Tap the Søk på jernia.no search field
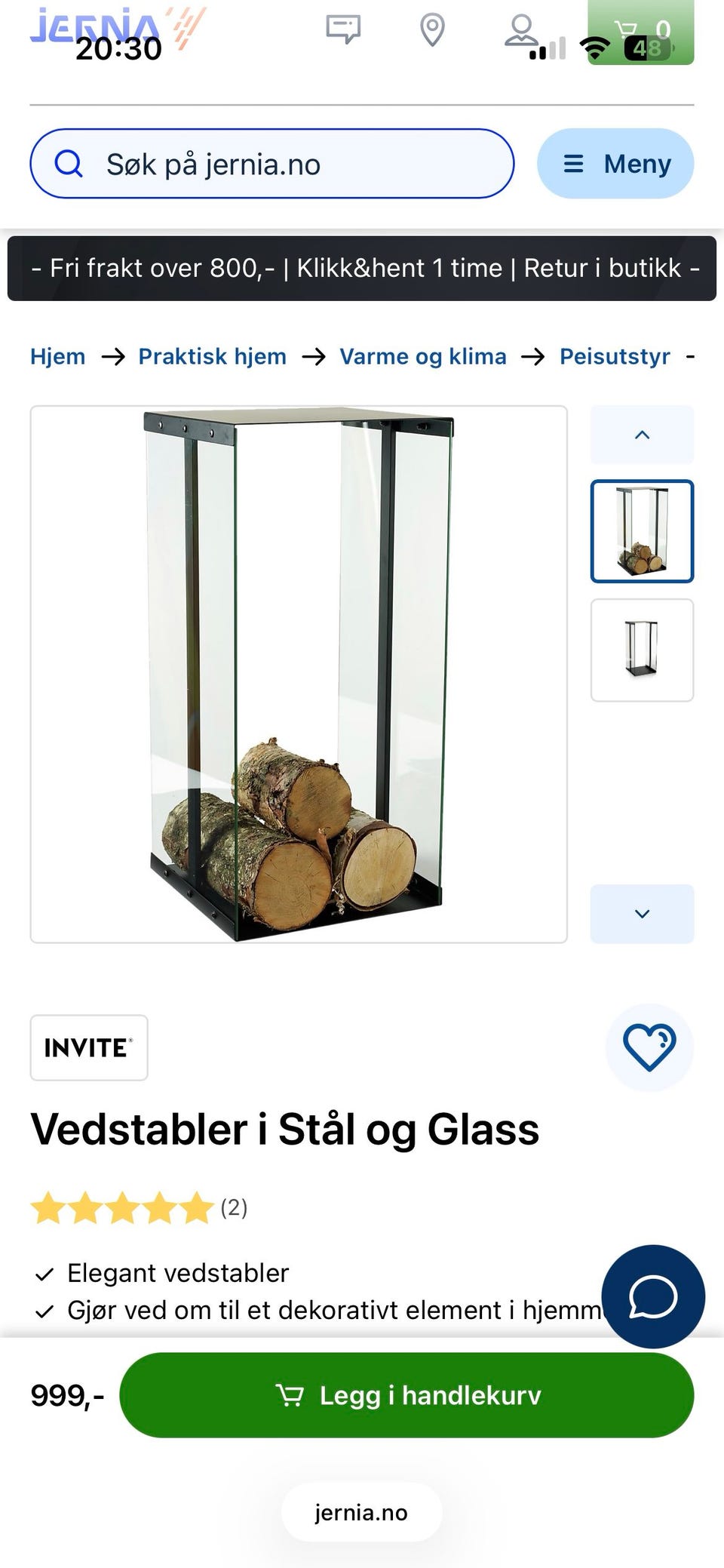Screen dimensions: 724x1568 click(x=271, y=163)
